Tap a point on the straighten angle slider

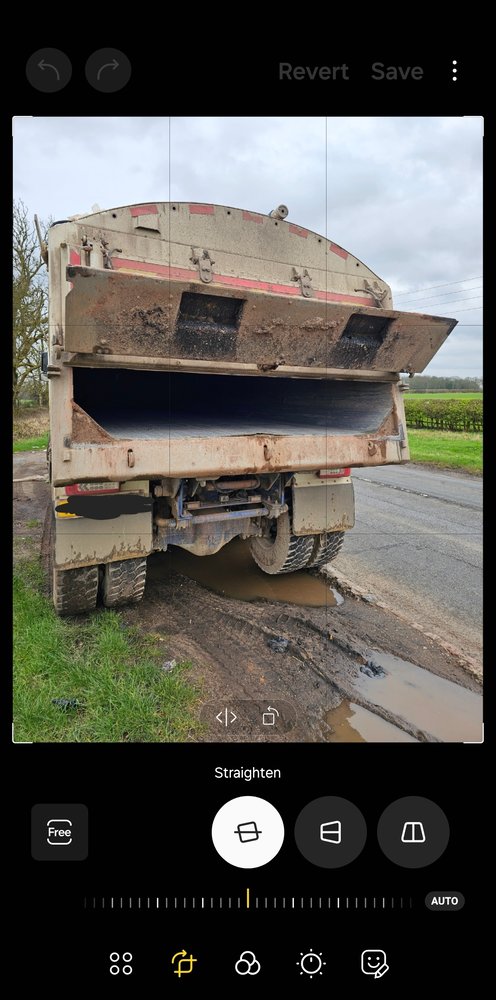[x=248, y=902]
